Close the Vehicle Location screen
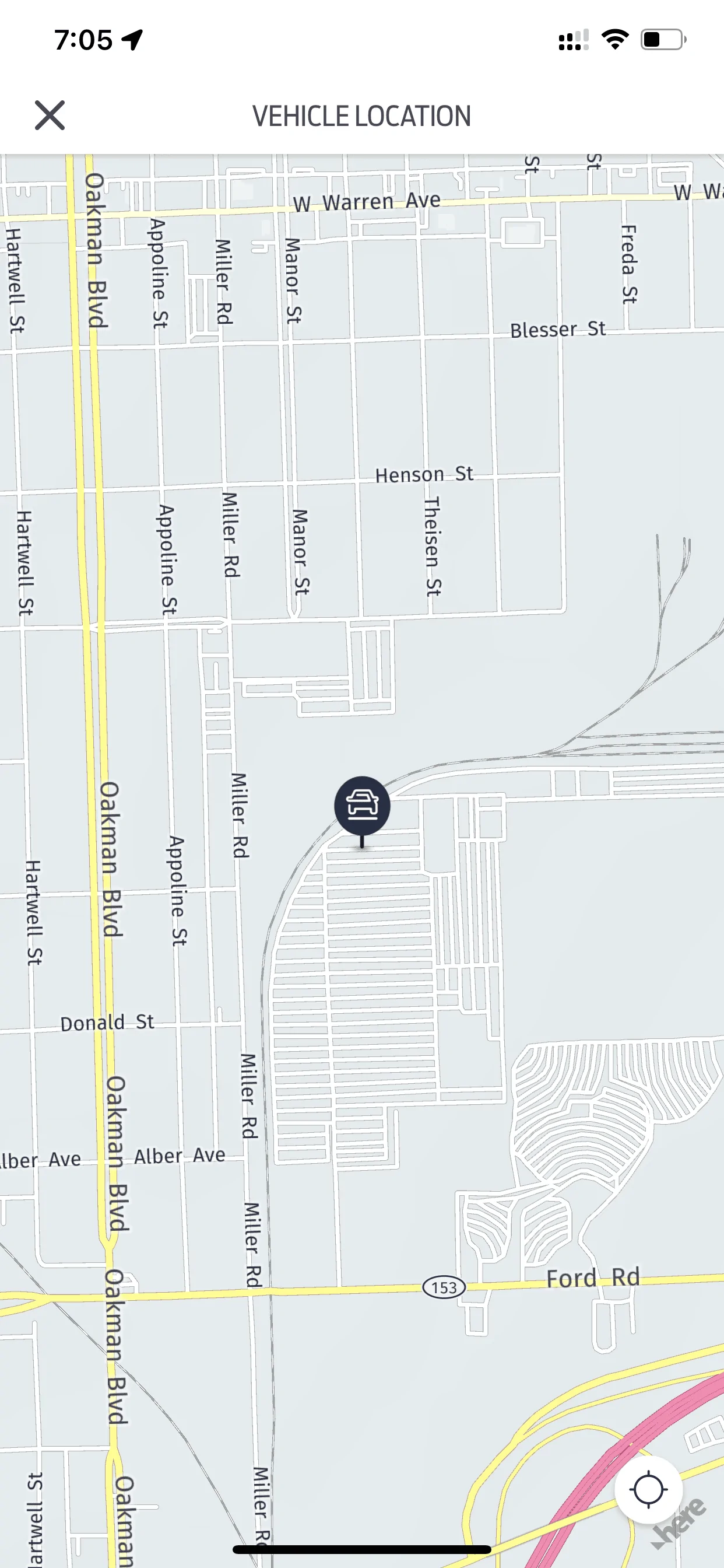724x1568 pixels. [50, 116]
